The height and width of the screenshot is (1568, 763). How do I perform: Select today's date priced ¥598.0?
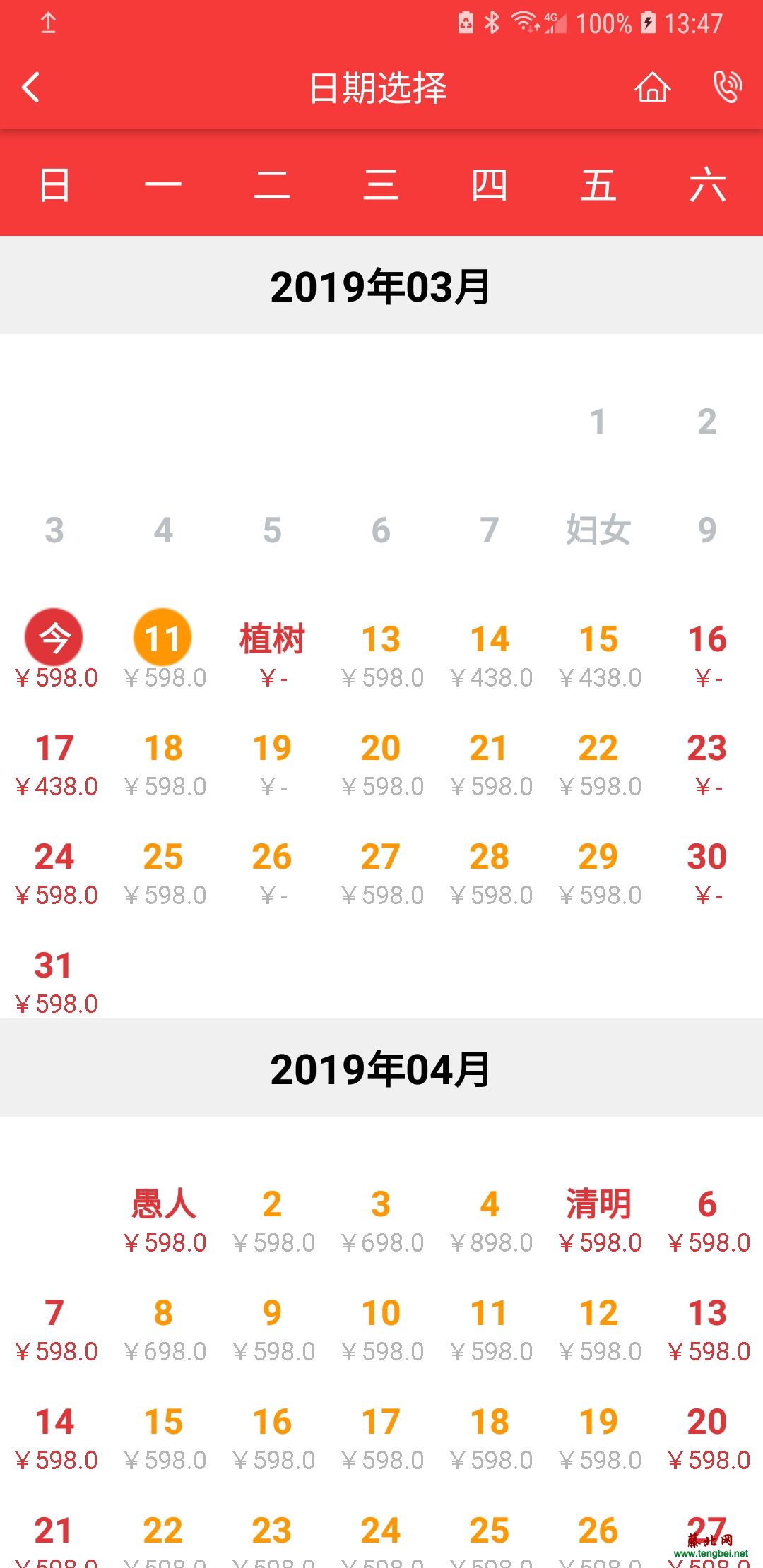(x=54, y=648)
